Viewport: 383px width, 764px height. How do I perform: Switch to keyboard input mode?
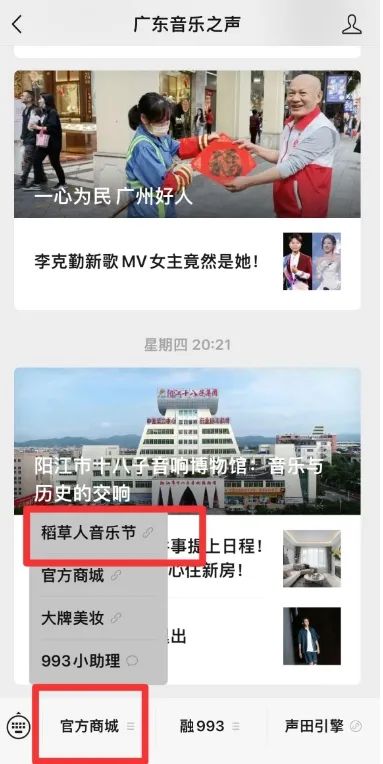[x=19, y=726]
